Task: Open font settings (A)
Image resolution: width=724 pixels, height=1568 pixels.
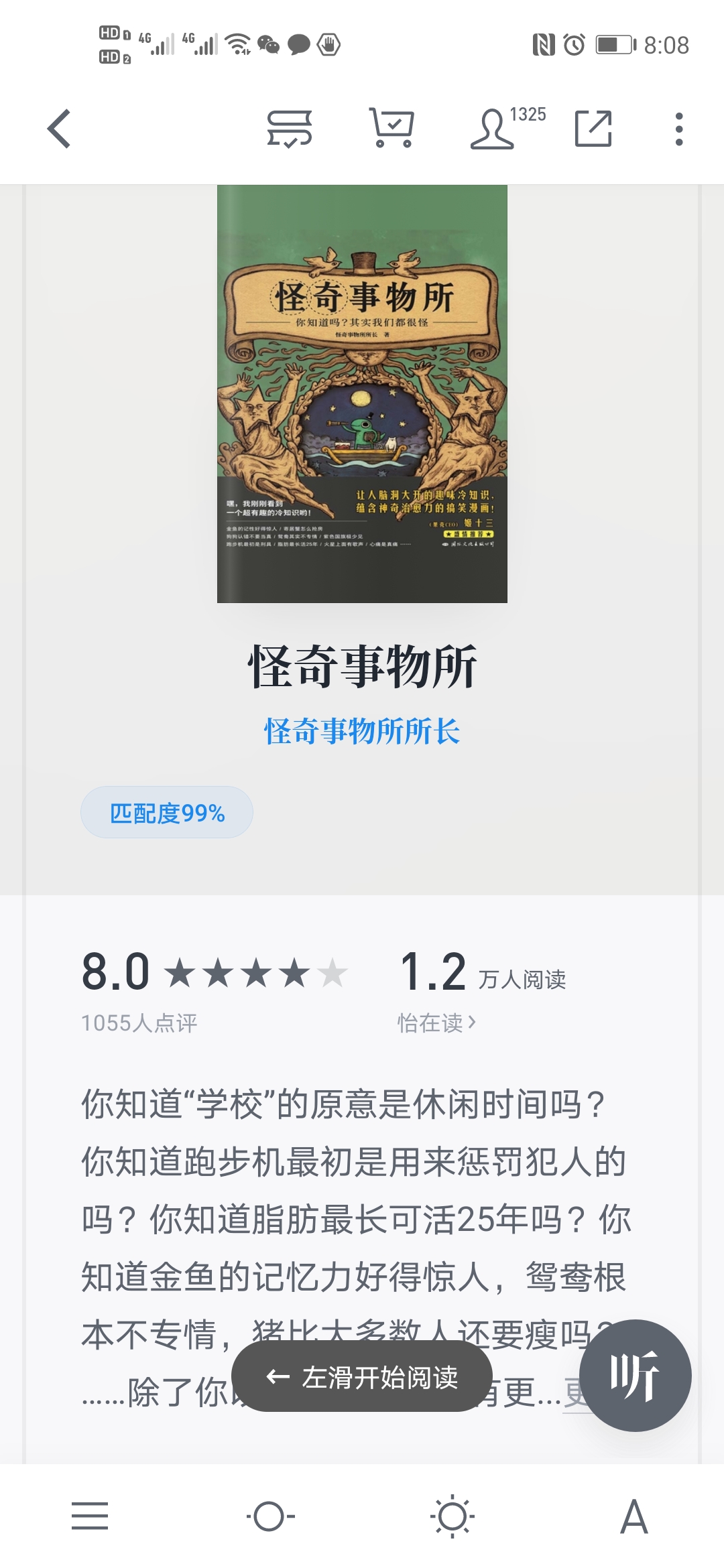Action: pos(634,1516)
